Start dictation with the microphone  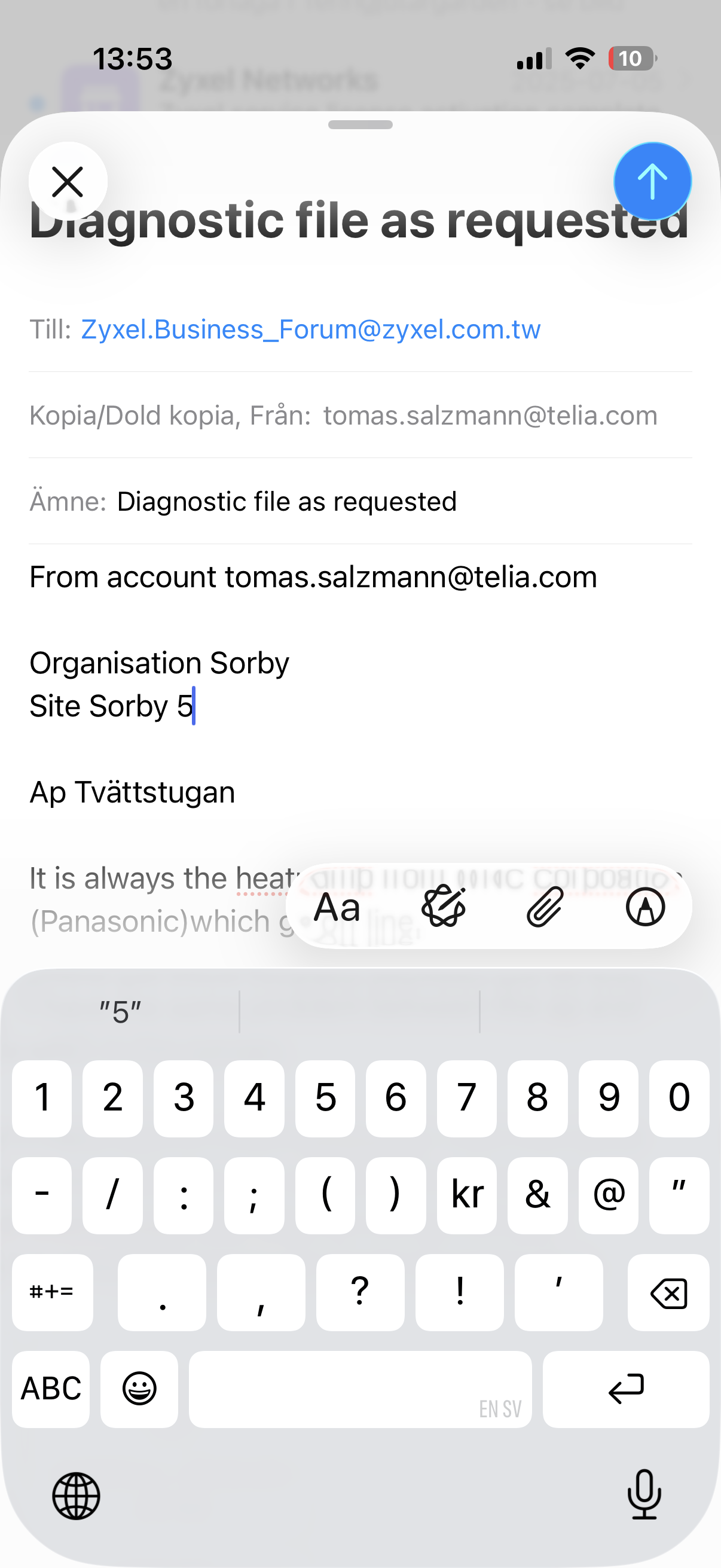pos(644,1495)
